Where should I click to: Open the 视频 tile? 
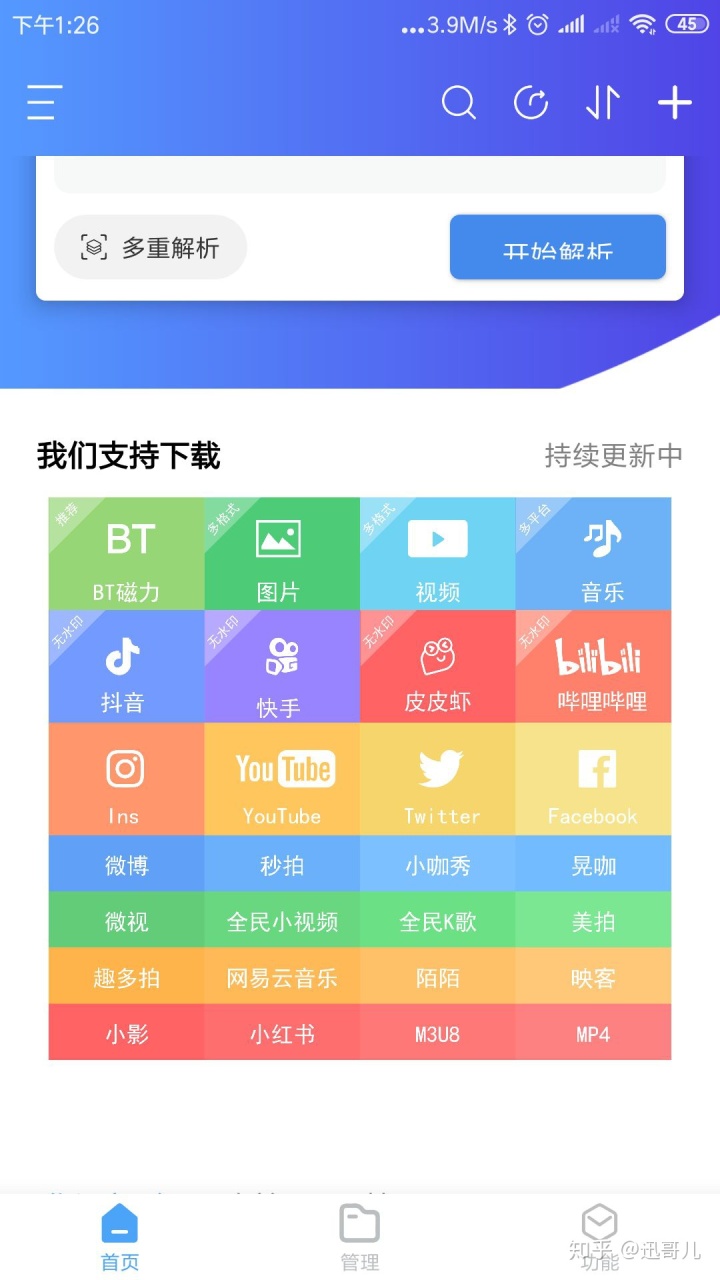438,554
